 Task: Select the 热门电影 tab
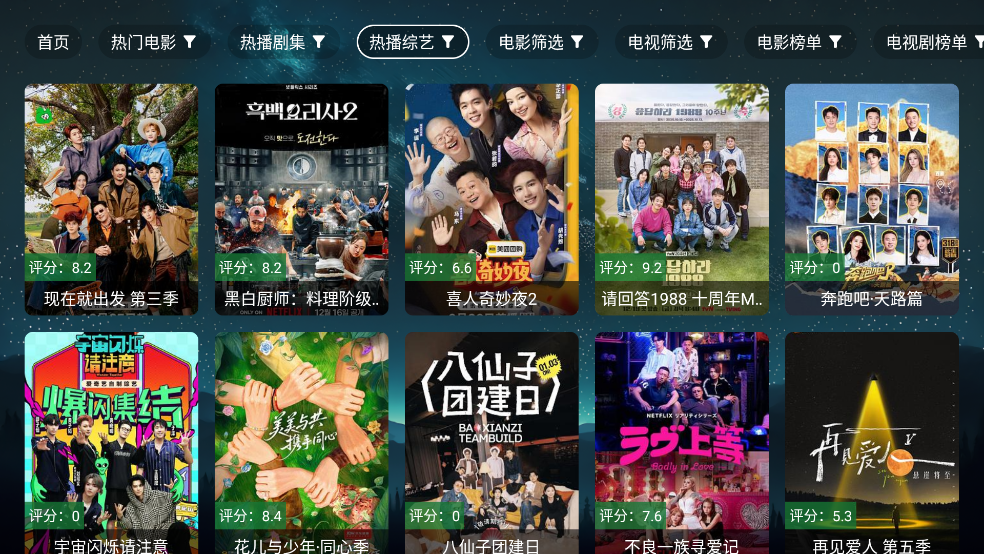(153, 42)
